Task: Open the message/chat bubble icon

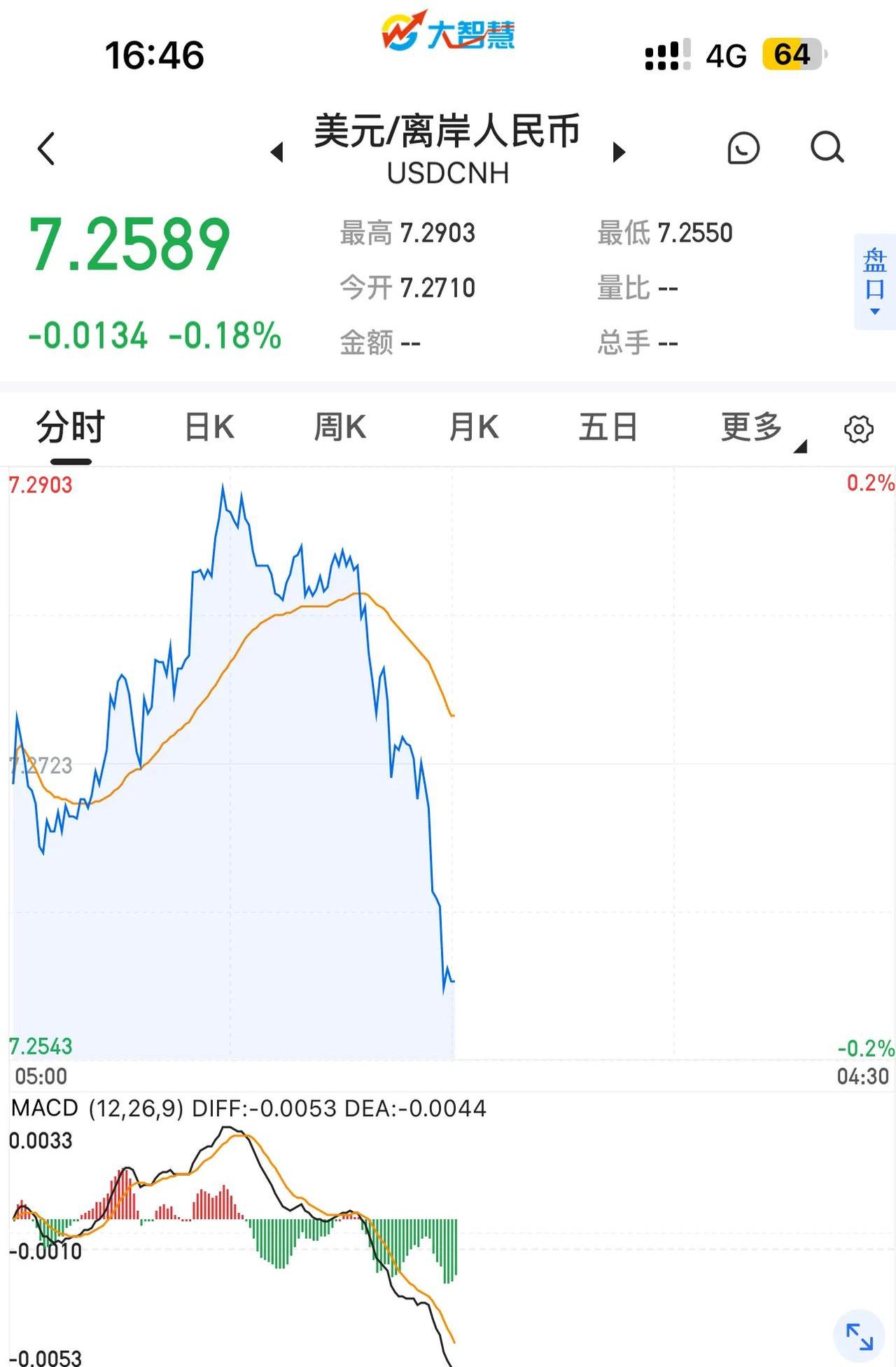Action: tap(743, 148)
